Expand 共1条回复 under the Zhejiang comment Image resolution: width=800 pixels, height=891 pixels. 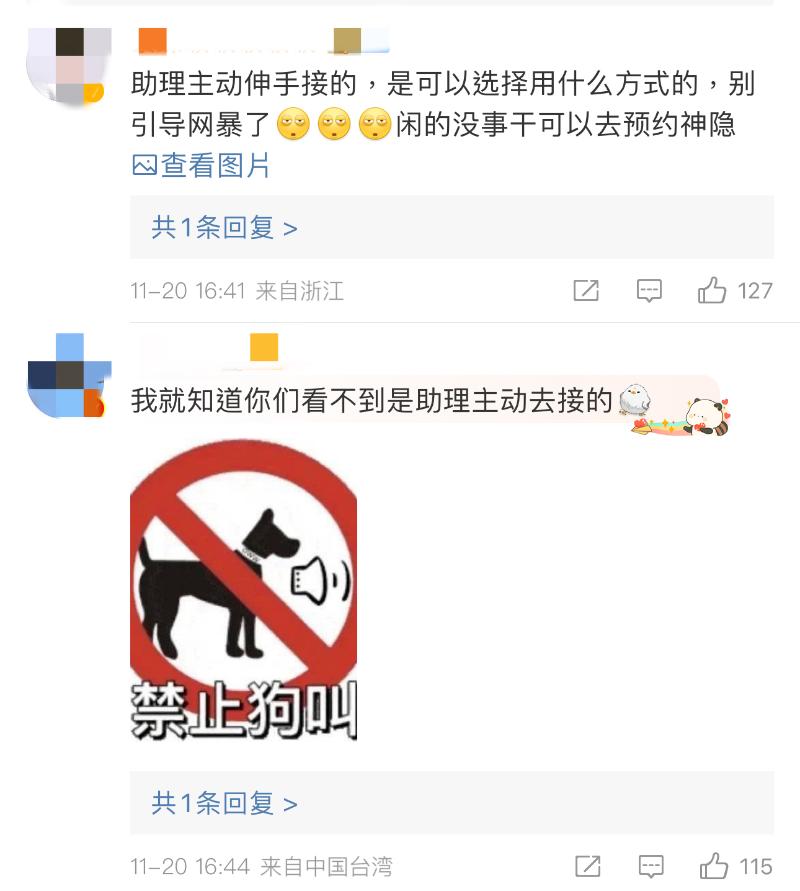point(224,228)
